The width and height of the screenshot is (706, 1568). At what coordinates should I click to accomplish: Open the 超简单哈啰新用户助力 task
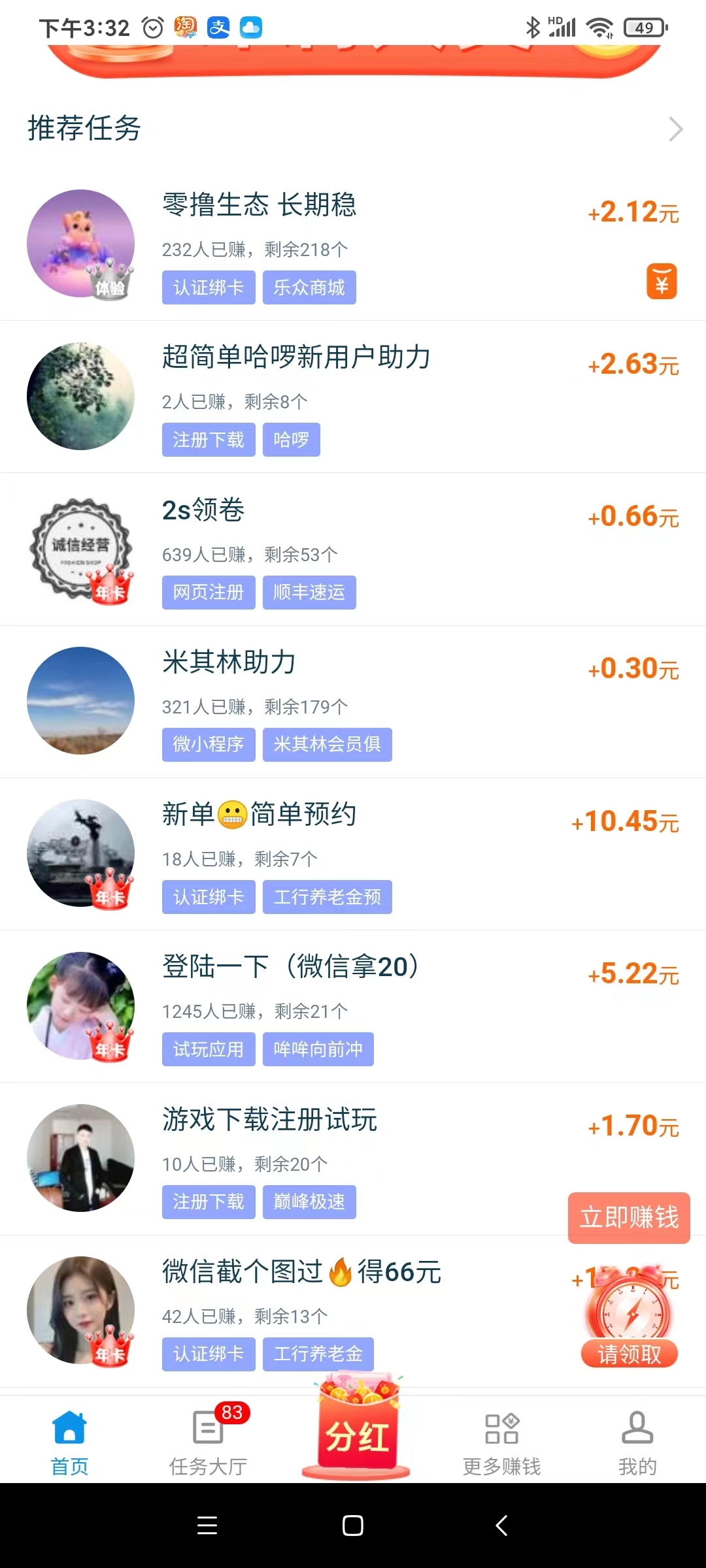(x=296, y=358)
